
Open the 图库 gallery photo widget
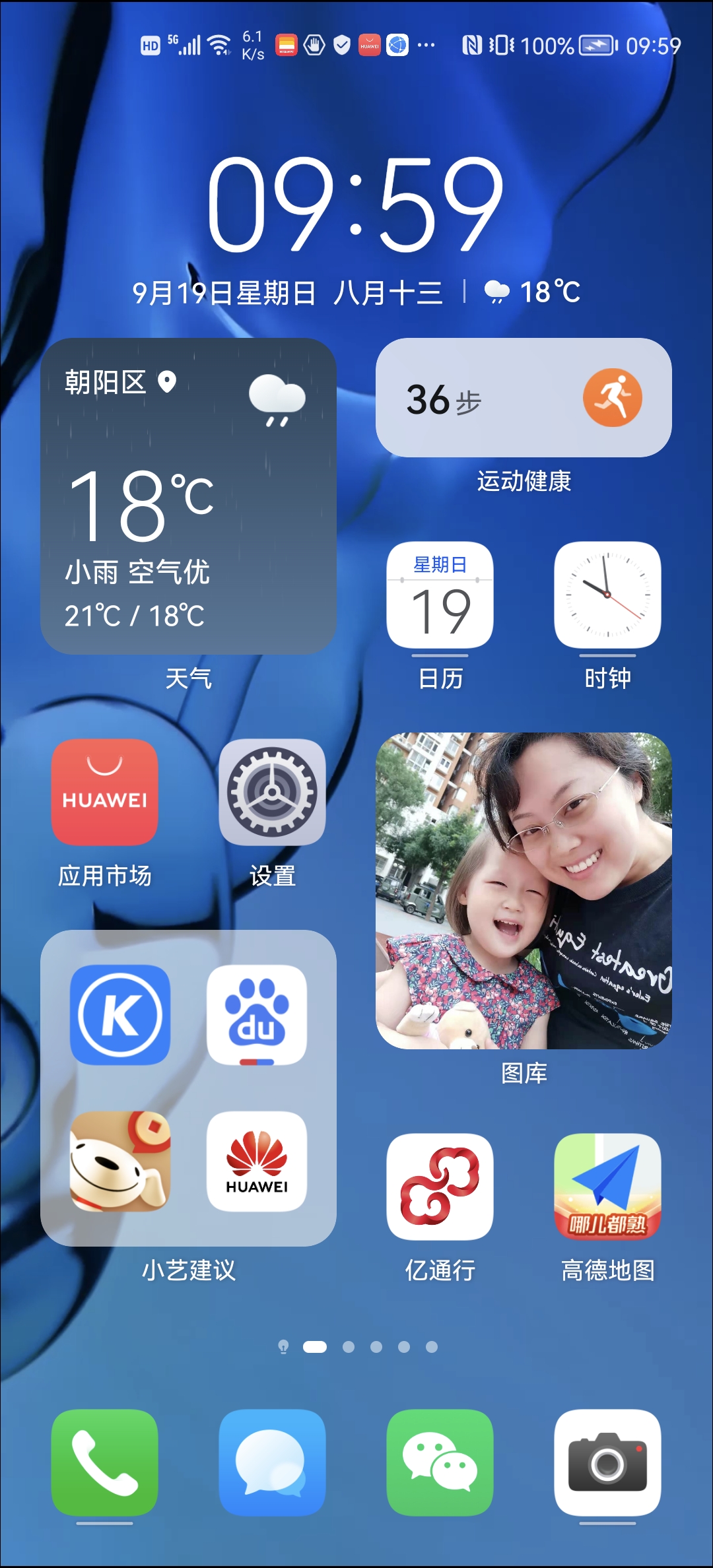point(524,890)
